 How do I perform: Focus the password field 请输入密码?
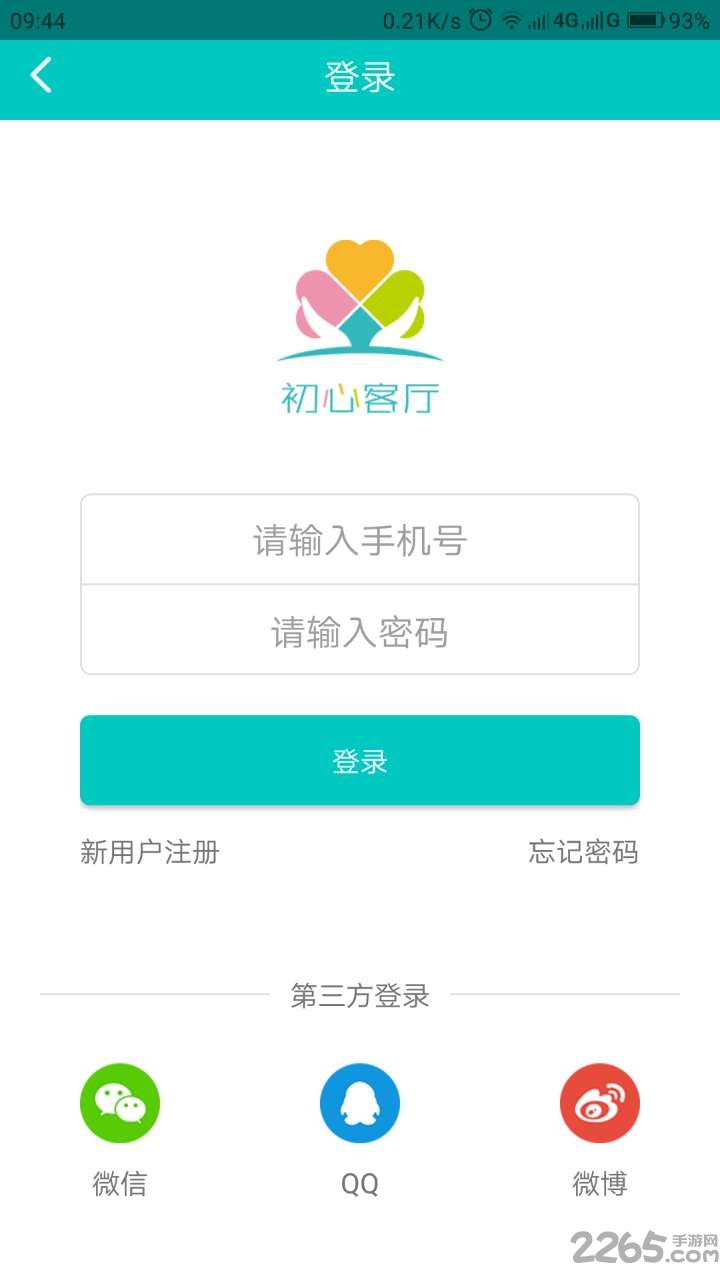[x=360, y=630]
